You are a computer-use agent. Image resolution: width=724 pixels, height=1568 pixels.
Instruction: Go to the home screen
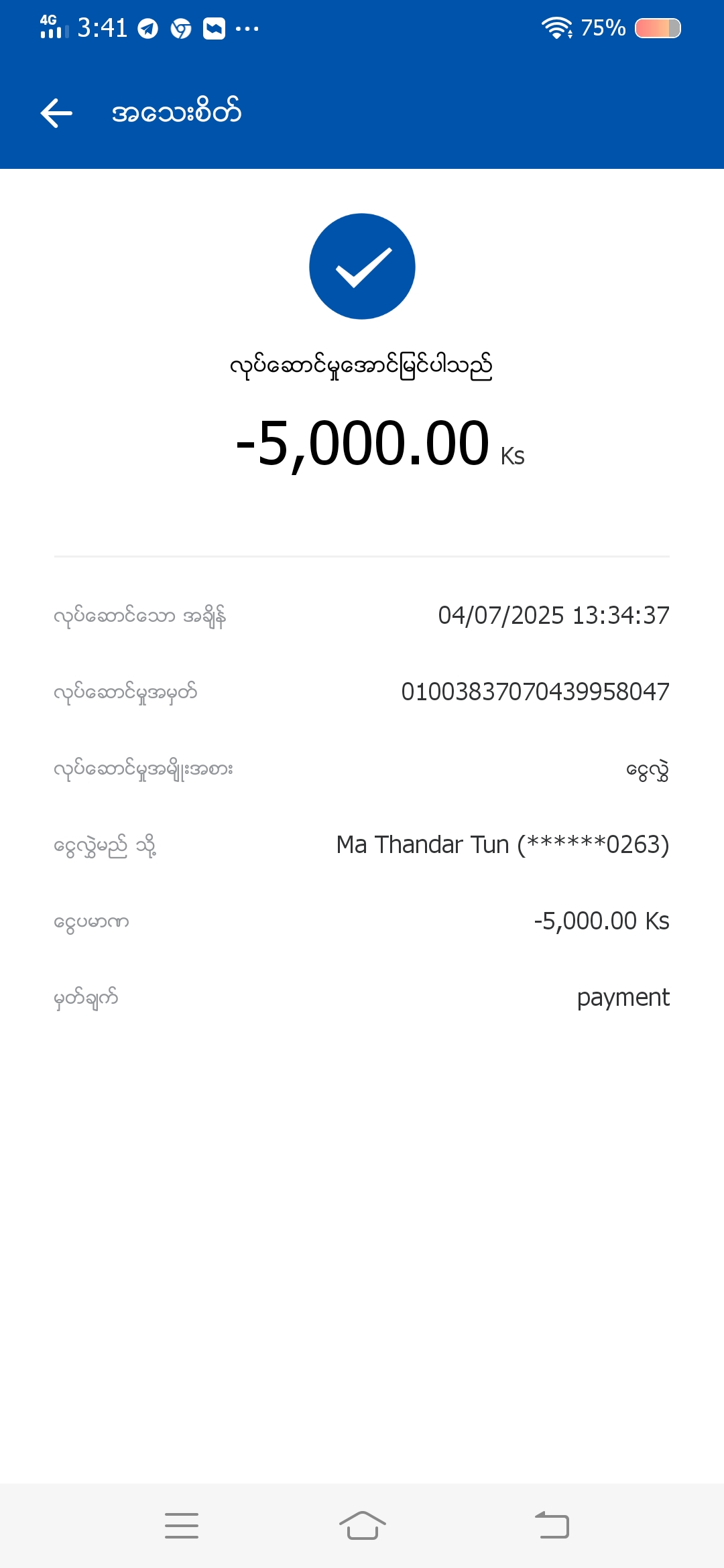pyautogui.click(x=362, y=1526)
